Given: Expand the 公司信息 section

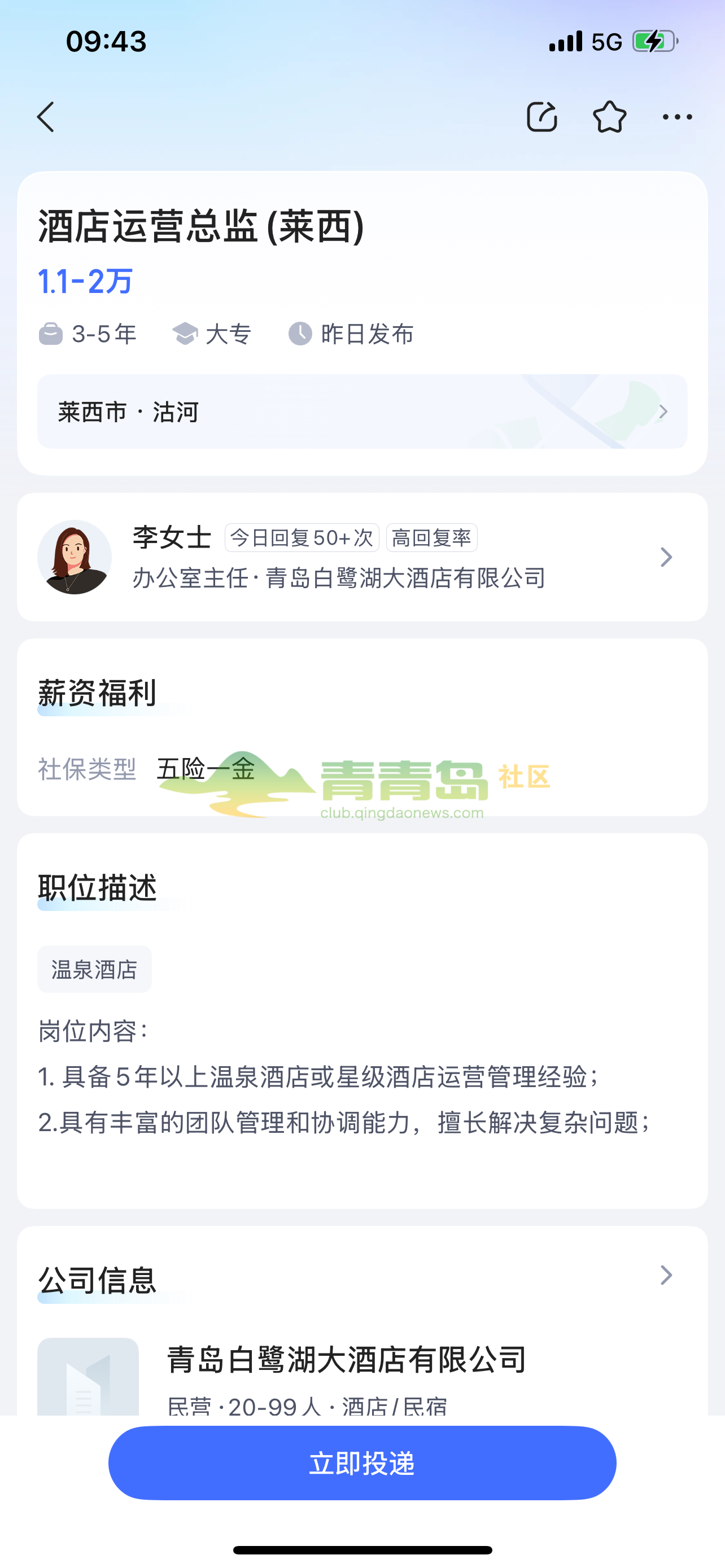Looking at the screenshot, I should coord(666,1275).
